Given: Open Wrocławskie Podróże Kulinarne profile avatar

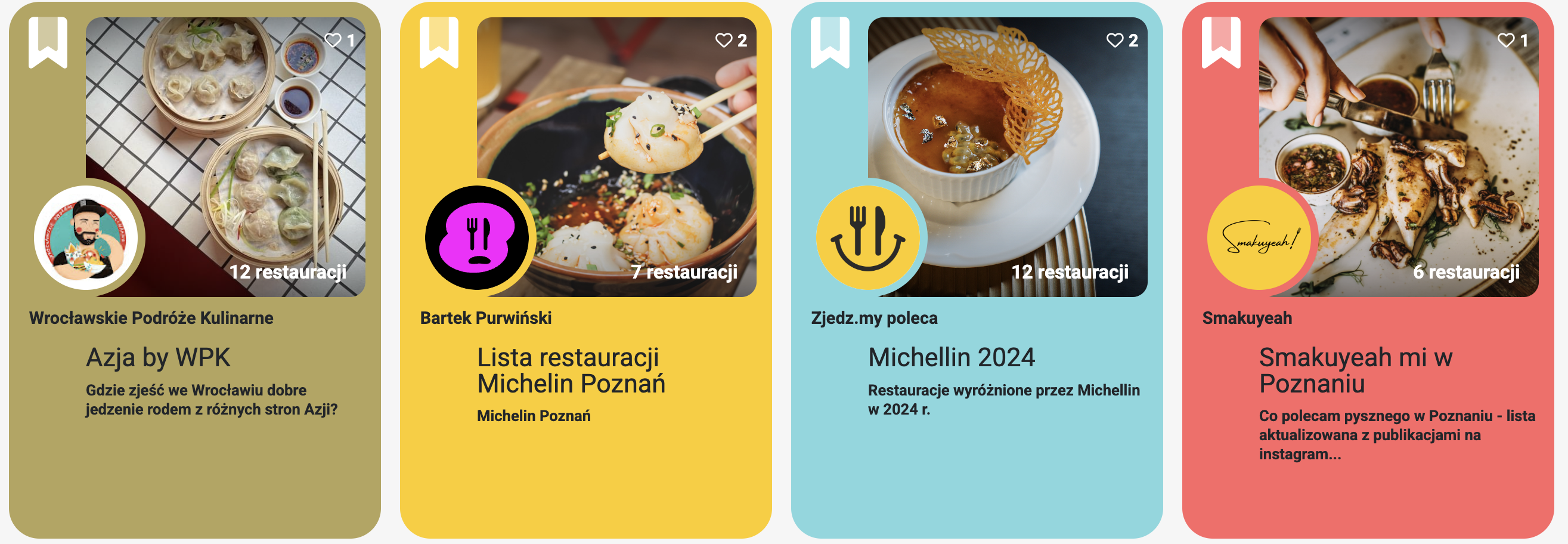Looking at the screenshot, I should pyautogui.click(x=86, y=237).
